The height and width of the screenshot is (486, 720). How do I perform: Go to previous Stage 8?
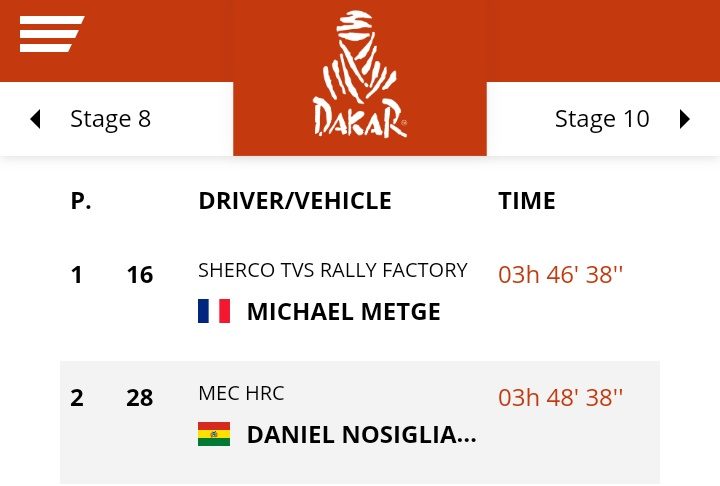point(92,119)
